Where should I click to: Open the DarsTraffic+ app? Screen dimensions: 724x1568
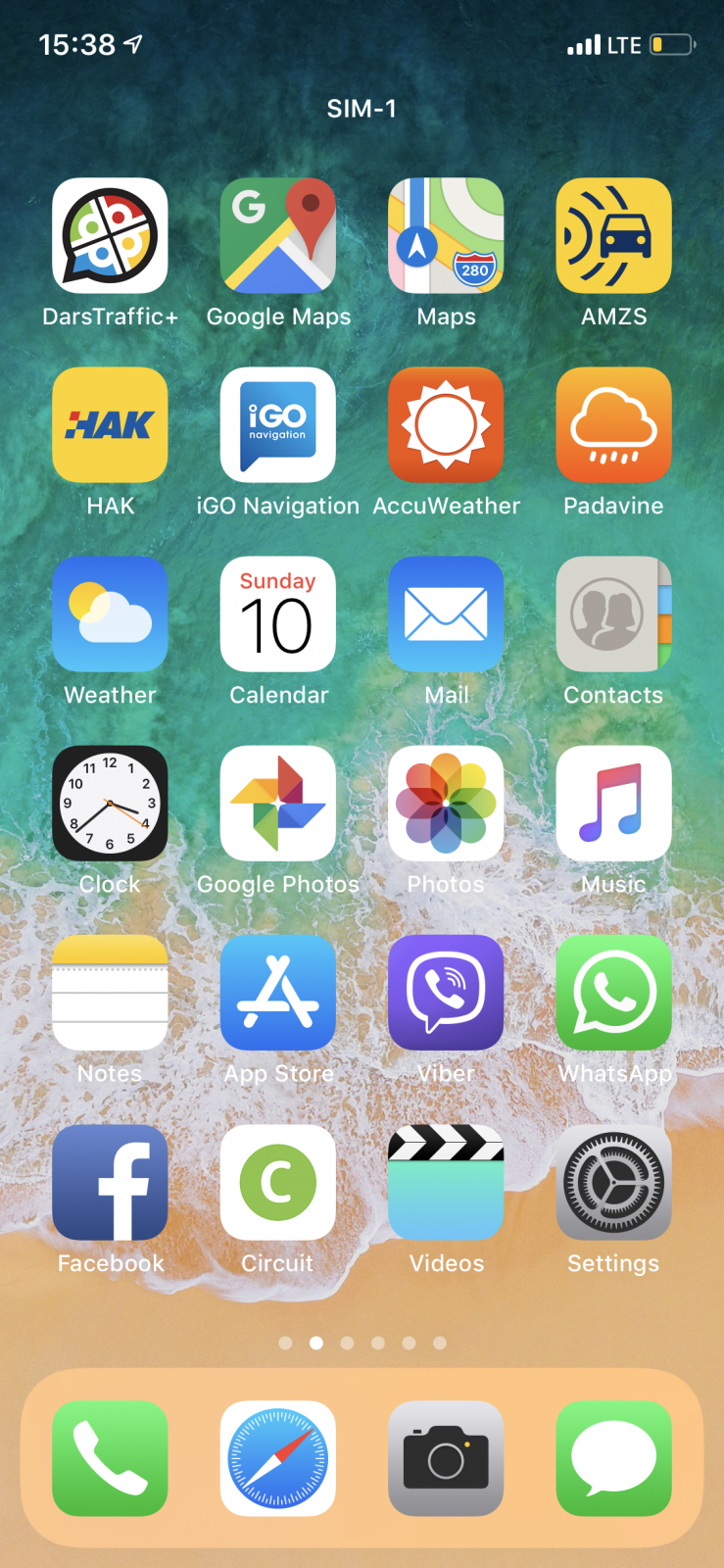[x=110, y=235]
